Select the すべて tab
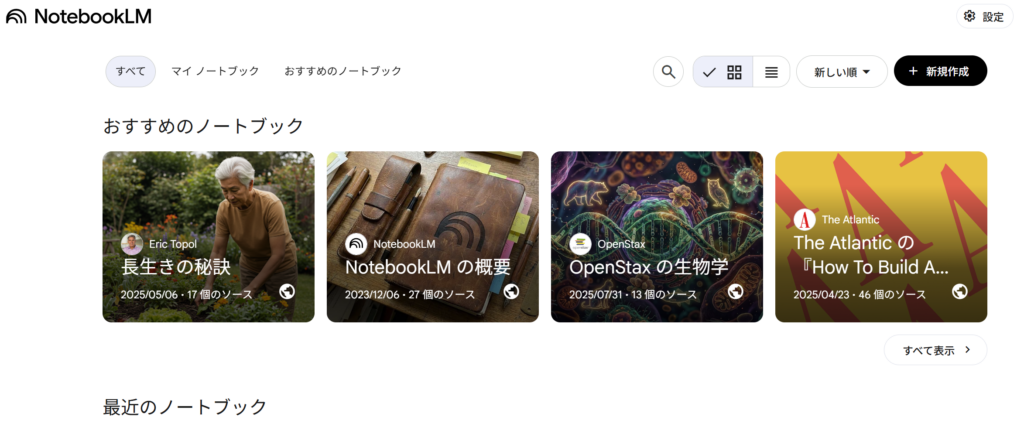The image size is (1024, 424). [x=130, y=71]
